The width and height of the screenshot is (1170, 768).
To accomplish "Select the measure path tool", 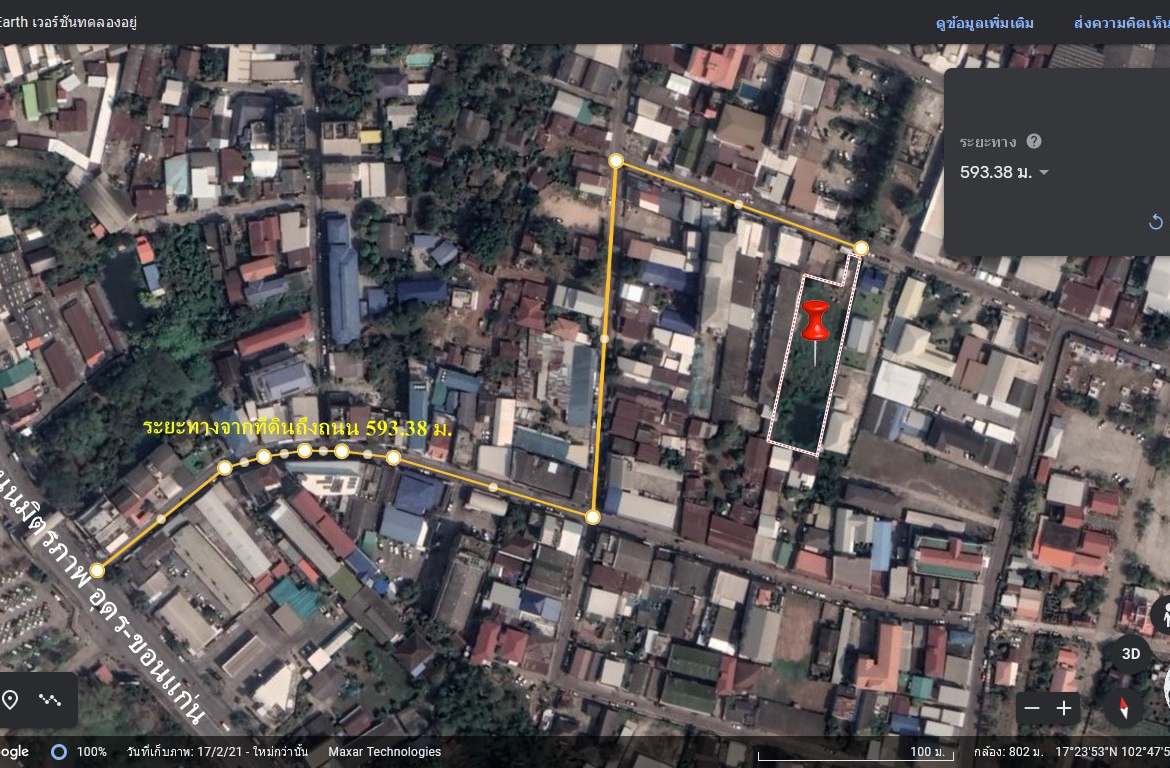I will coord(49,699).
